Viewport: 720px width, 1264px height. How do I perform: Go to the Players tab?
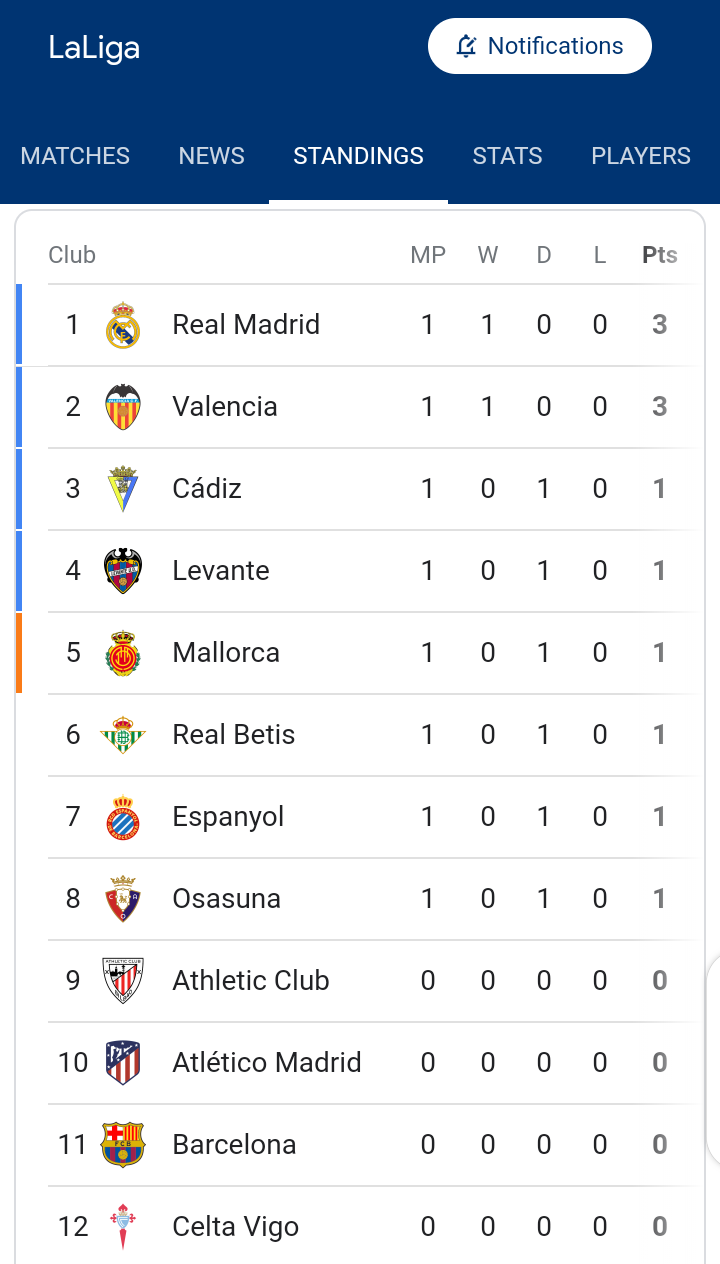coord(641,156)
